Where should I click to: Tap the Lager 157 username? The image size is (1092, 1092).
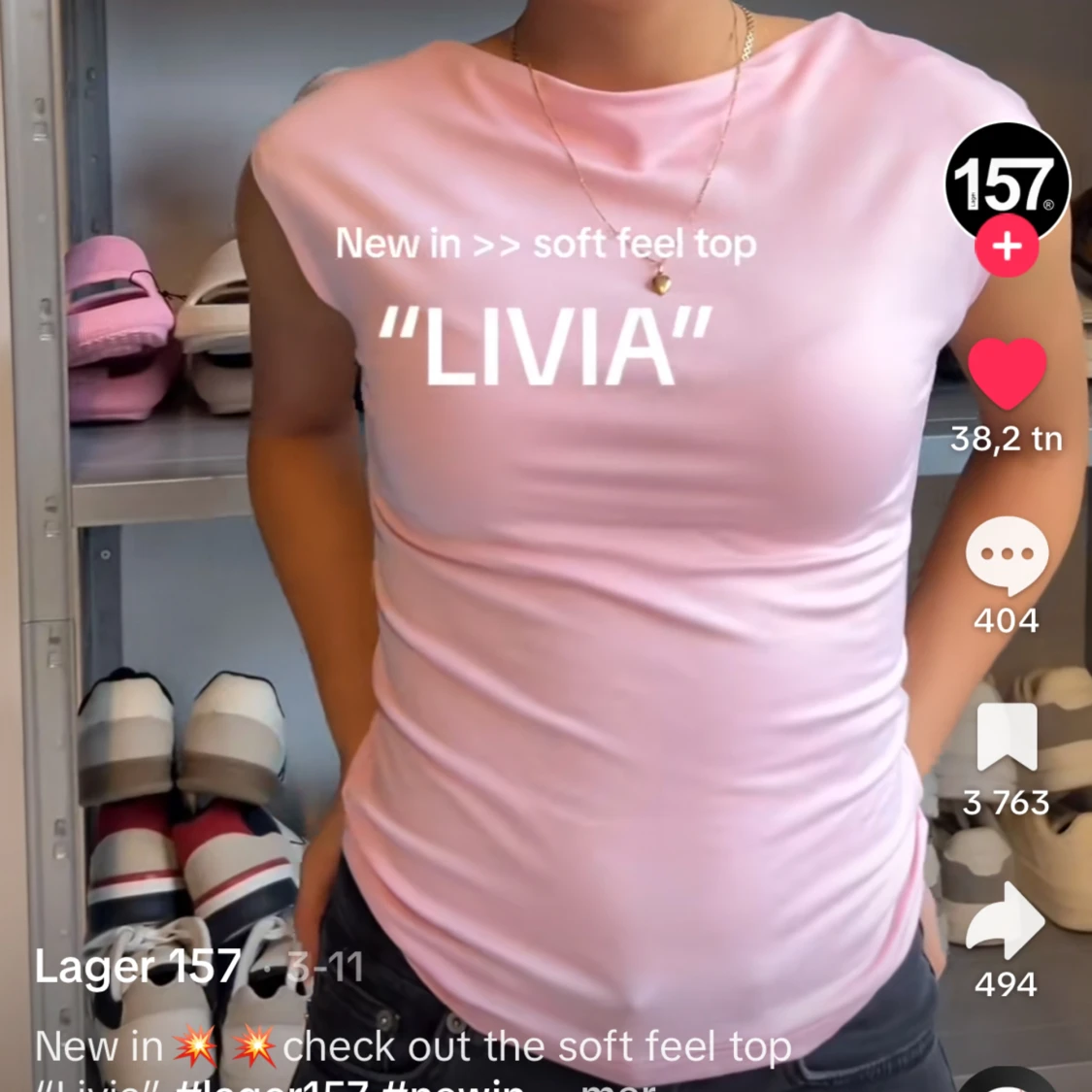pos(138,967)
